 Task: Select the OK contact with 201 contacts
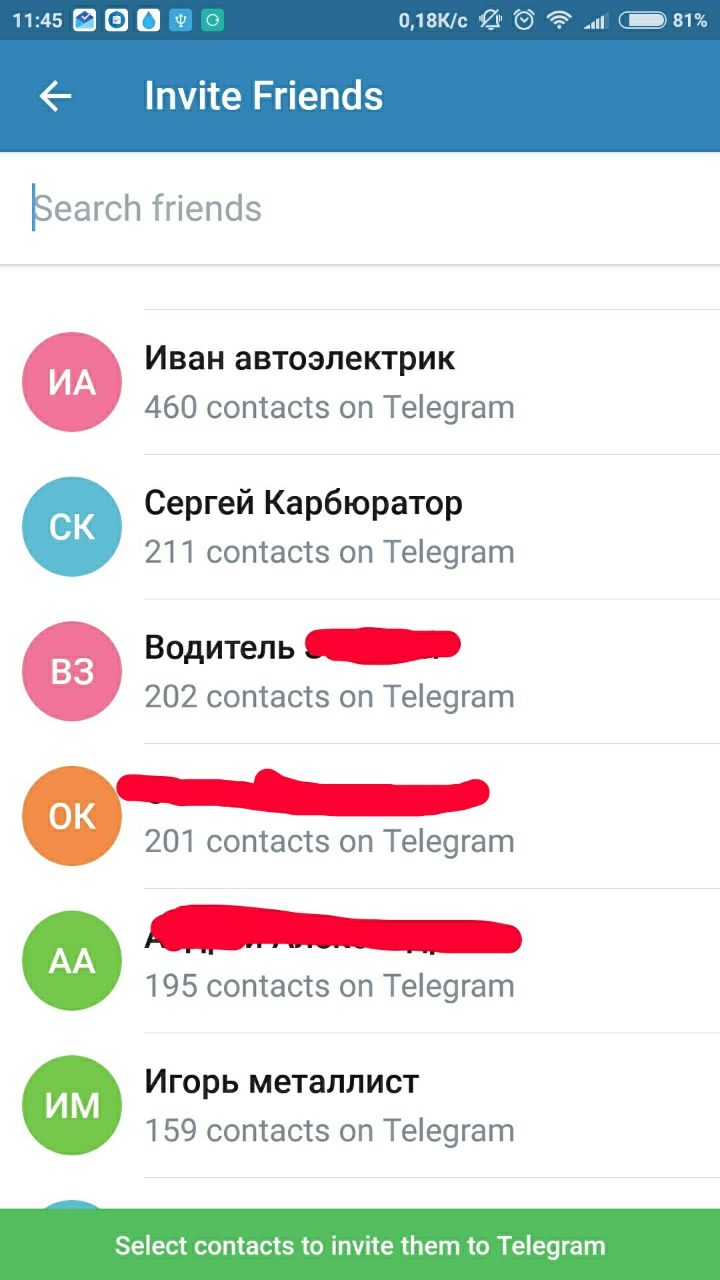click(x=360, y=817)
